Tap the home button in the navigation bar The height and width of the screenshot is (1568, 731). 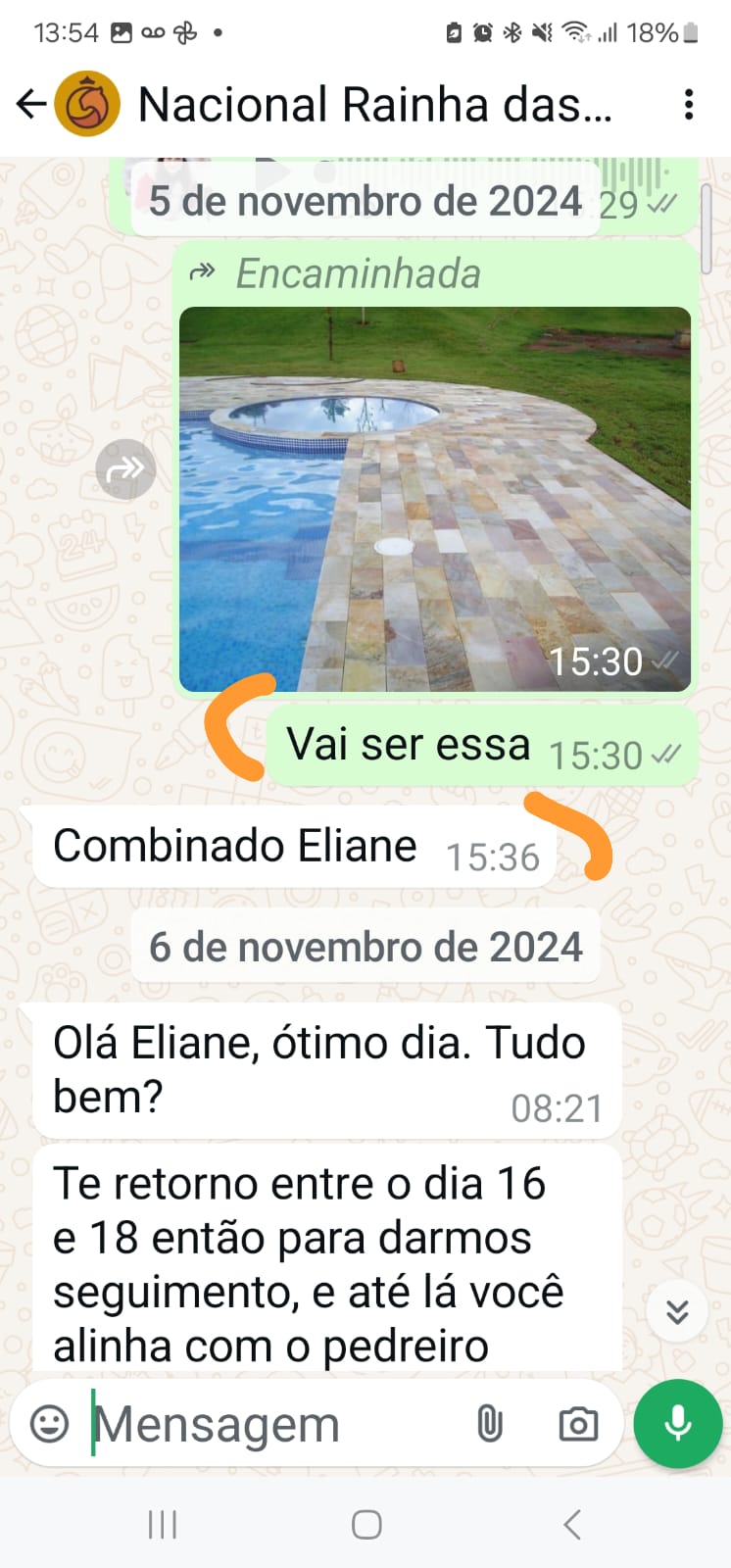[x=365, y=1525]
